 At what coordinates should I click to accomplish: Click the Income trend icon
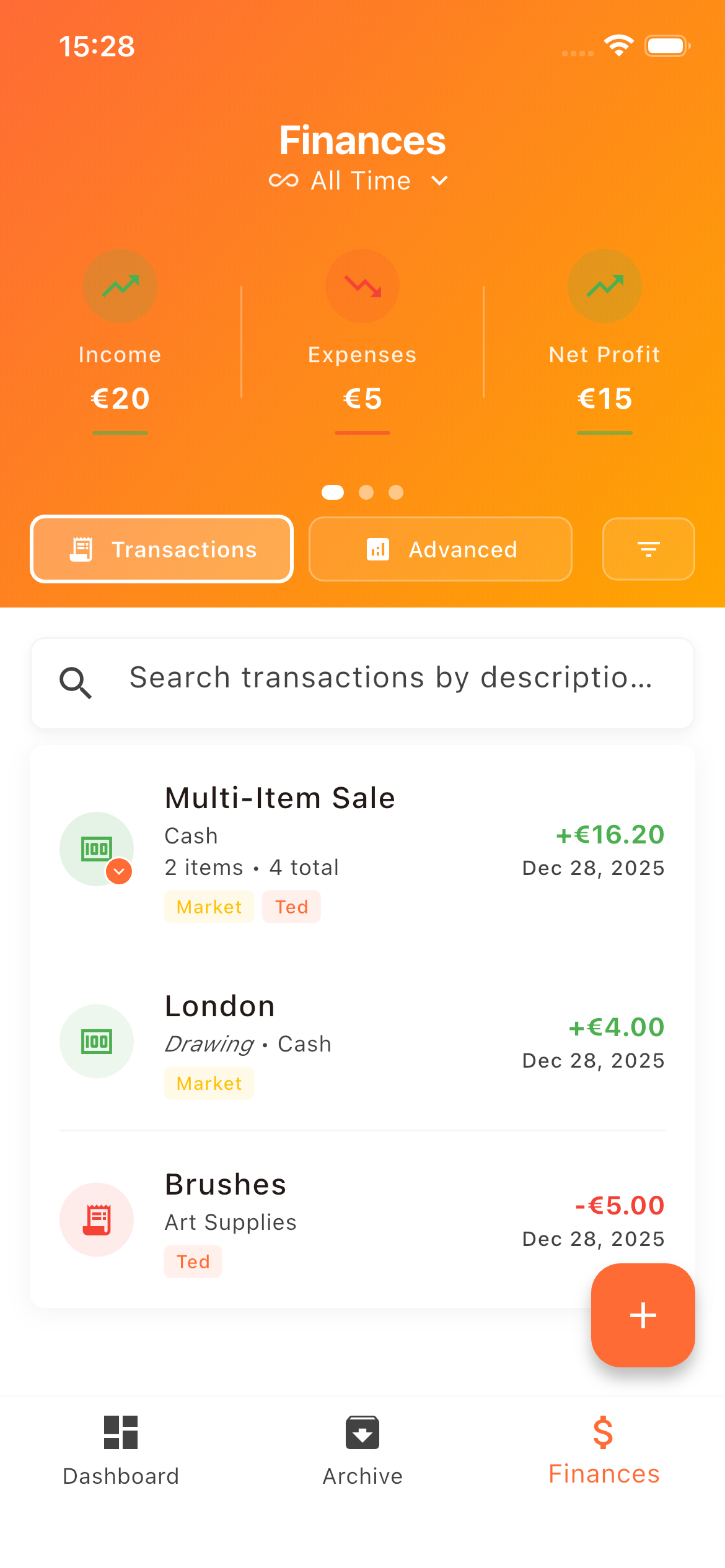tap(120, 285)
